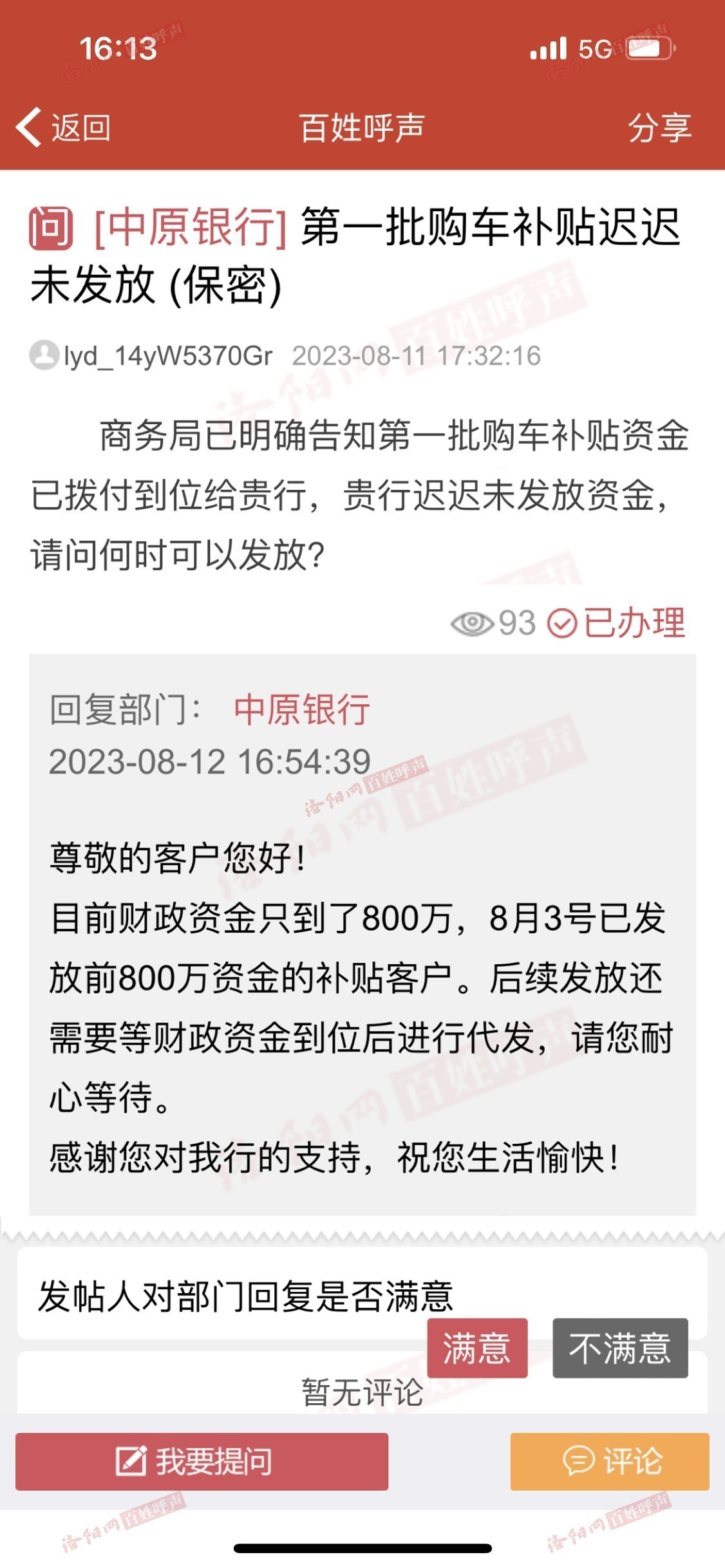
Task: Share this post via 分享
Action: pos(660,127)
